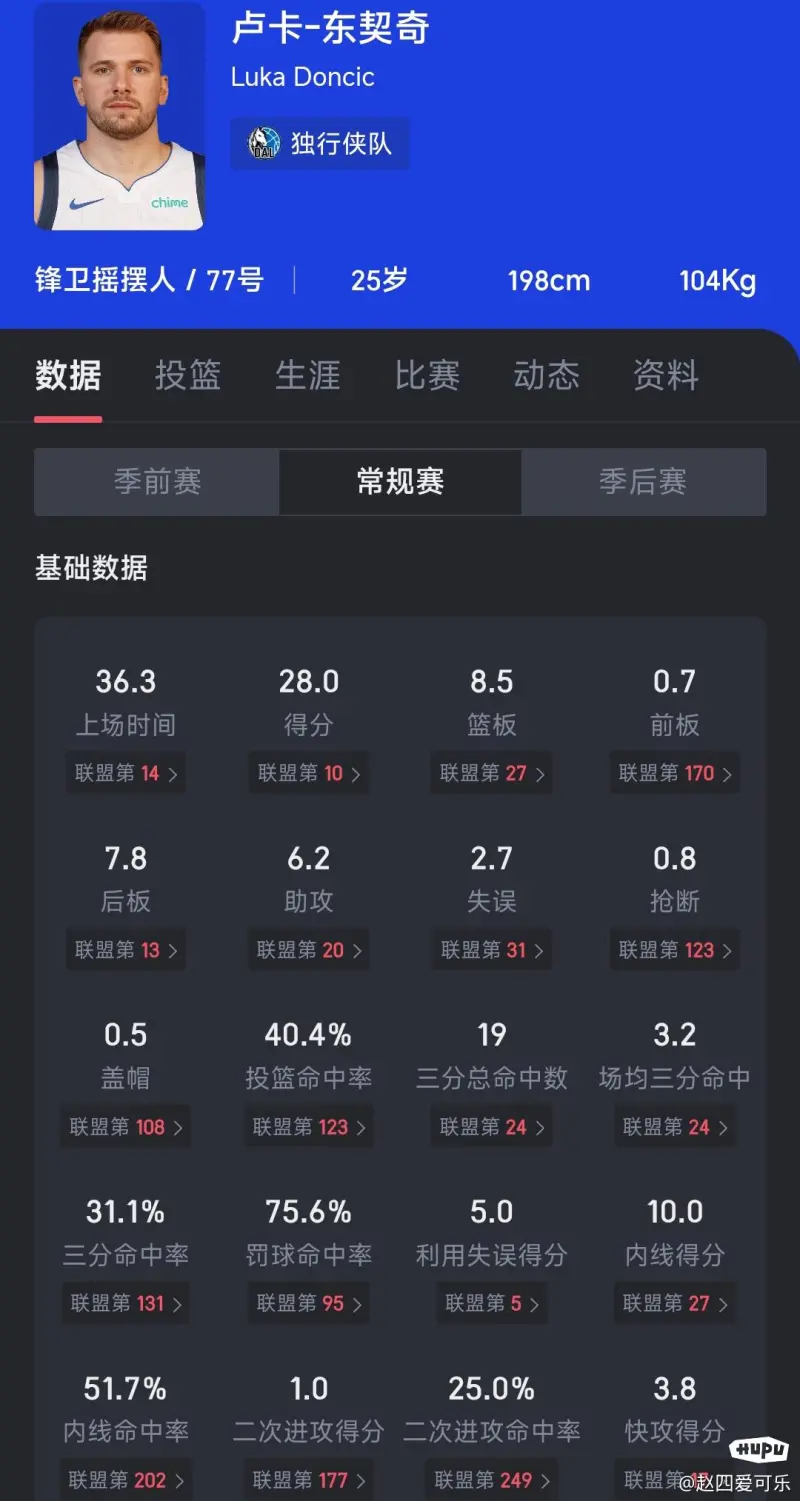The height and width of the screenshot is (1501, 800).
Task: Switch to the 生涯 tab
Action: click(x=307, y=376)
